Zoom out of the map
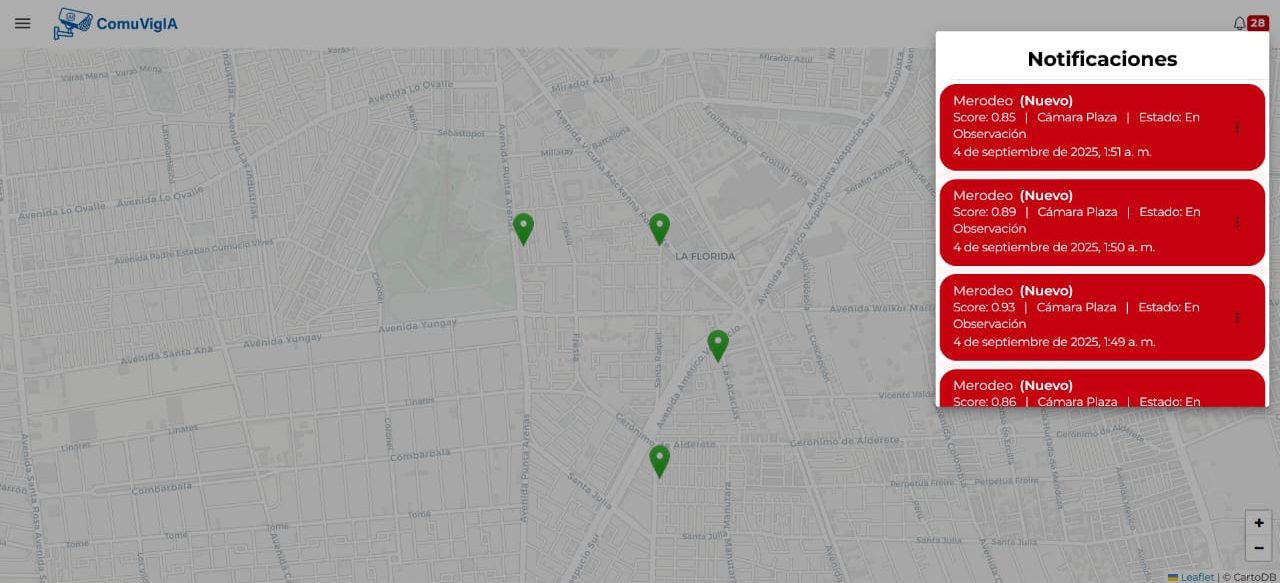The width and height of the screenshot is (1280, 583). pos(1258,548)
